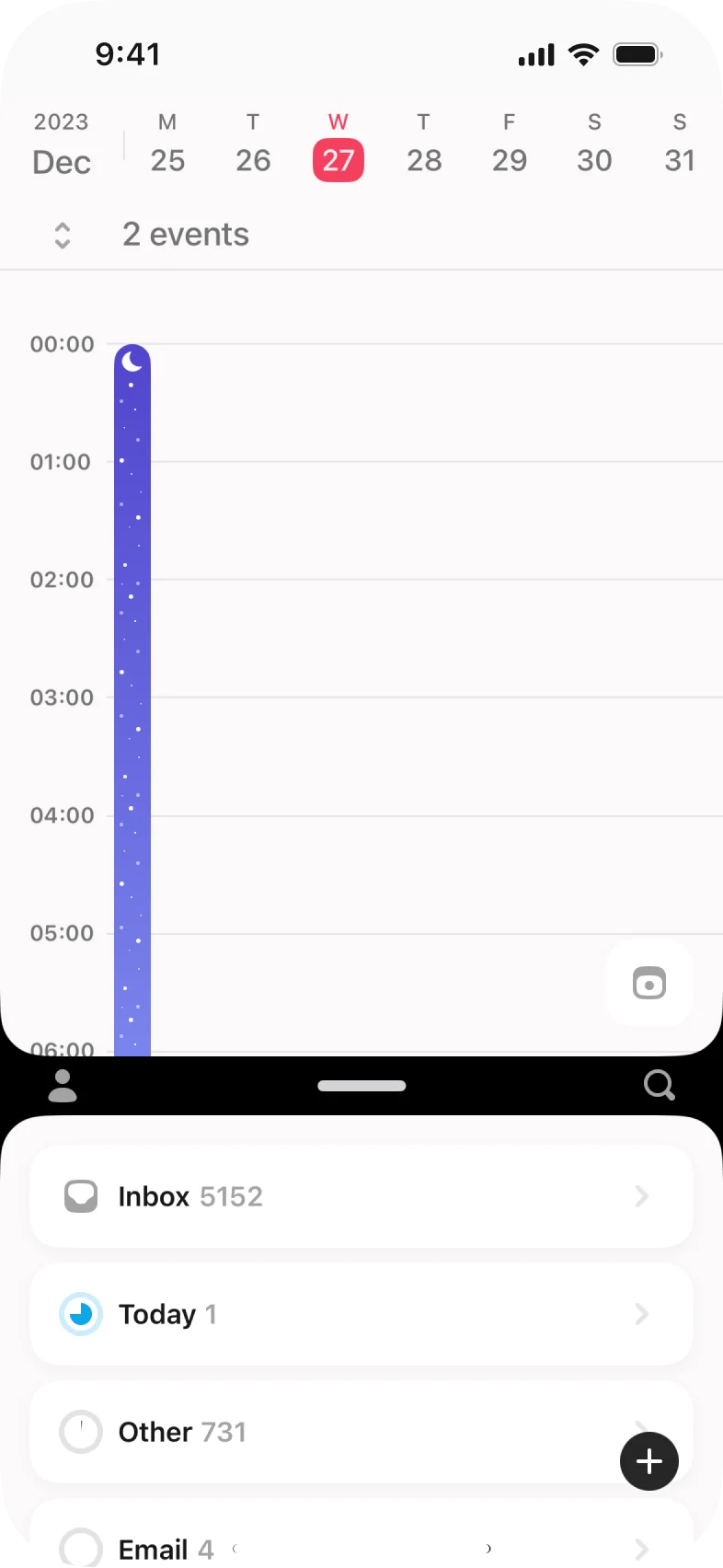Select Monday 25 in the week strip
This screenshot has height=1568, width=723.
coord(167,146)
